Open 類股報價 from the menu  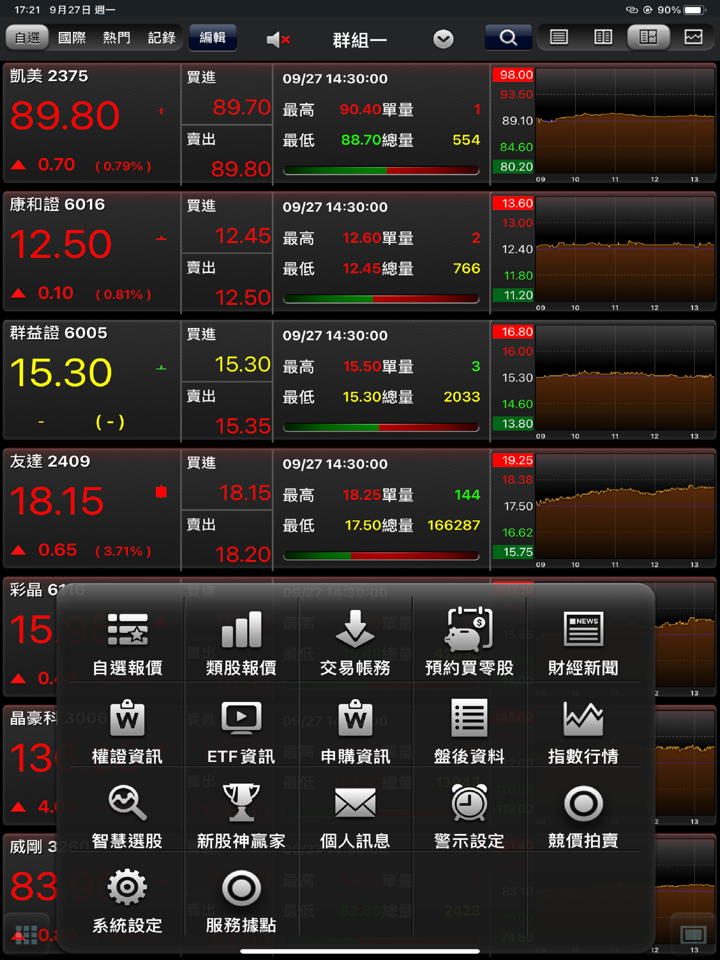pyautogui.click(x=241, y=643)
